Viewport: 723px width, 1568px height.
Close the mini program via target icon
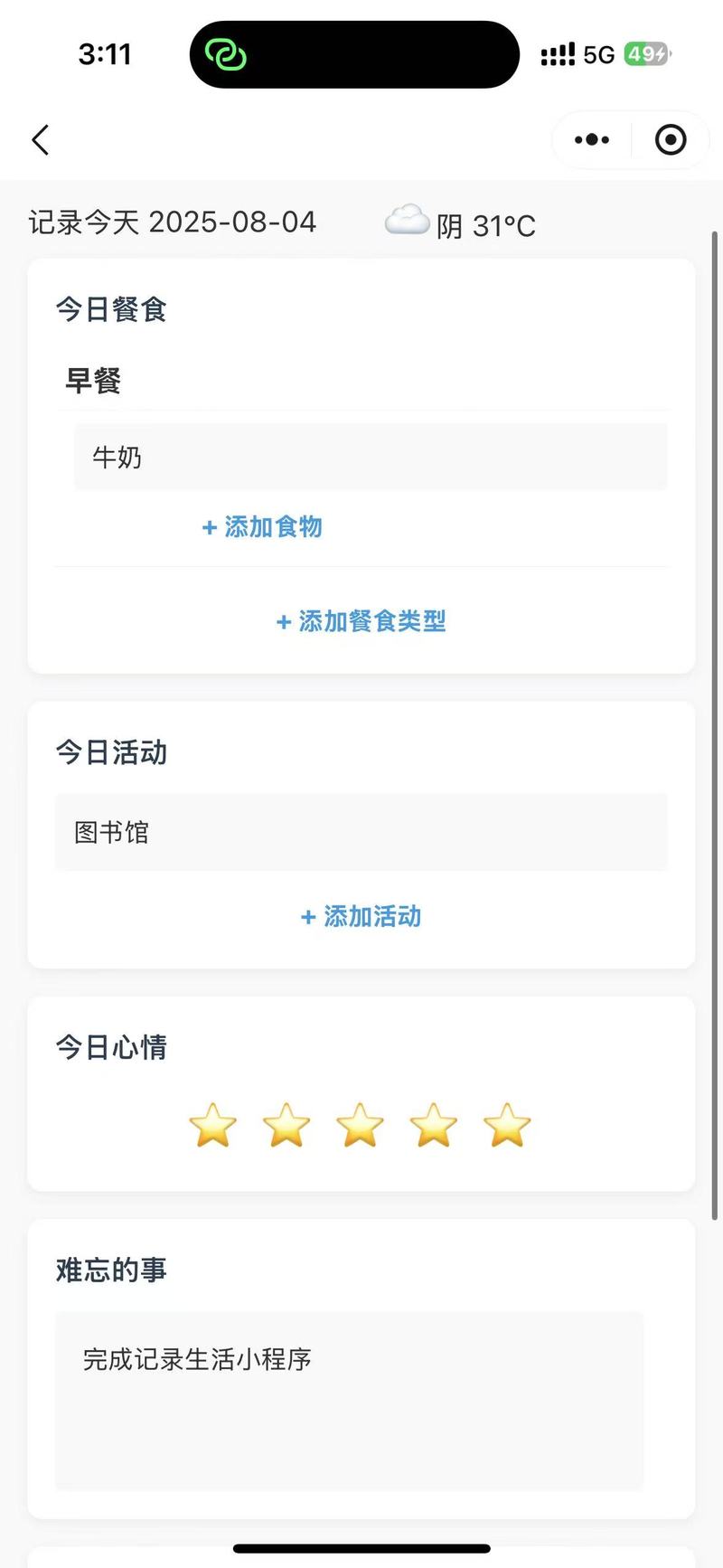(x=671, y=139)
